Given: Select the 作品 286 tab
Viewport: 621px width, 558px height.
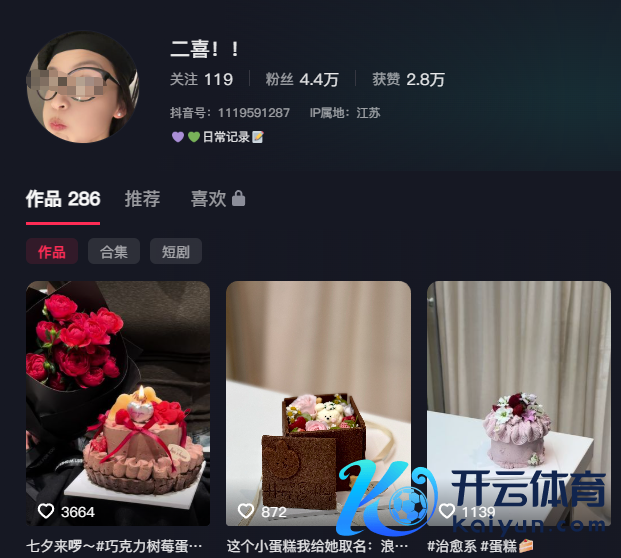Looking at the screenshot, I should click(62, 199).
